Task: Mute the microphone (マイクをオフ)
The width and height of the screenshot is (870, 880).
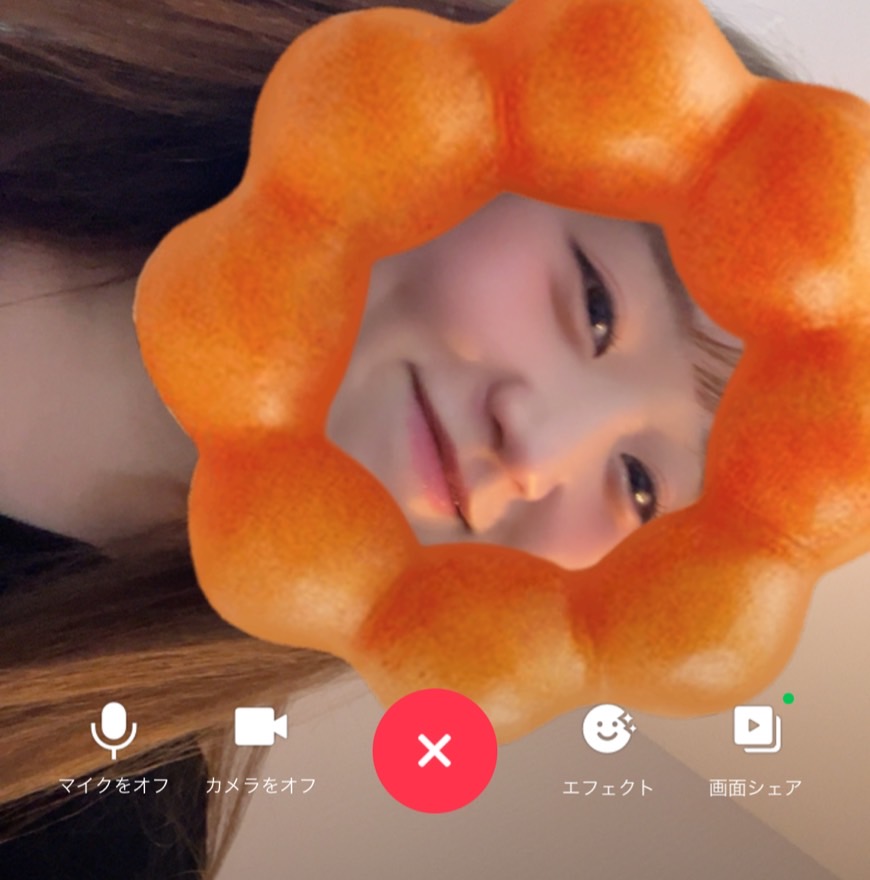Action: coord(113,731)
